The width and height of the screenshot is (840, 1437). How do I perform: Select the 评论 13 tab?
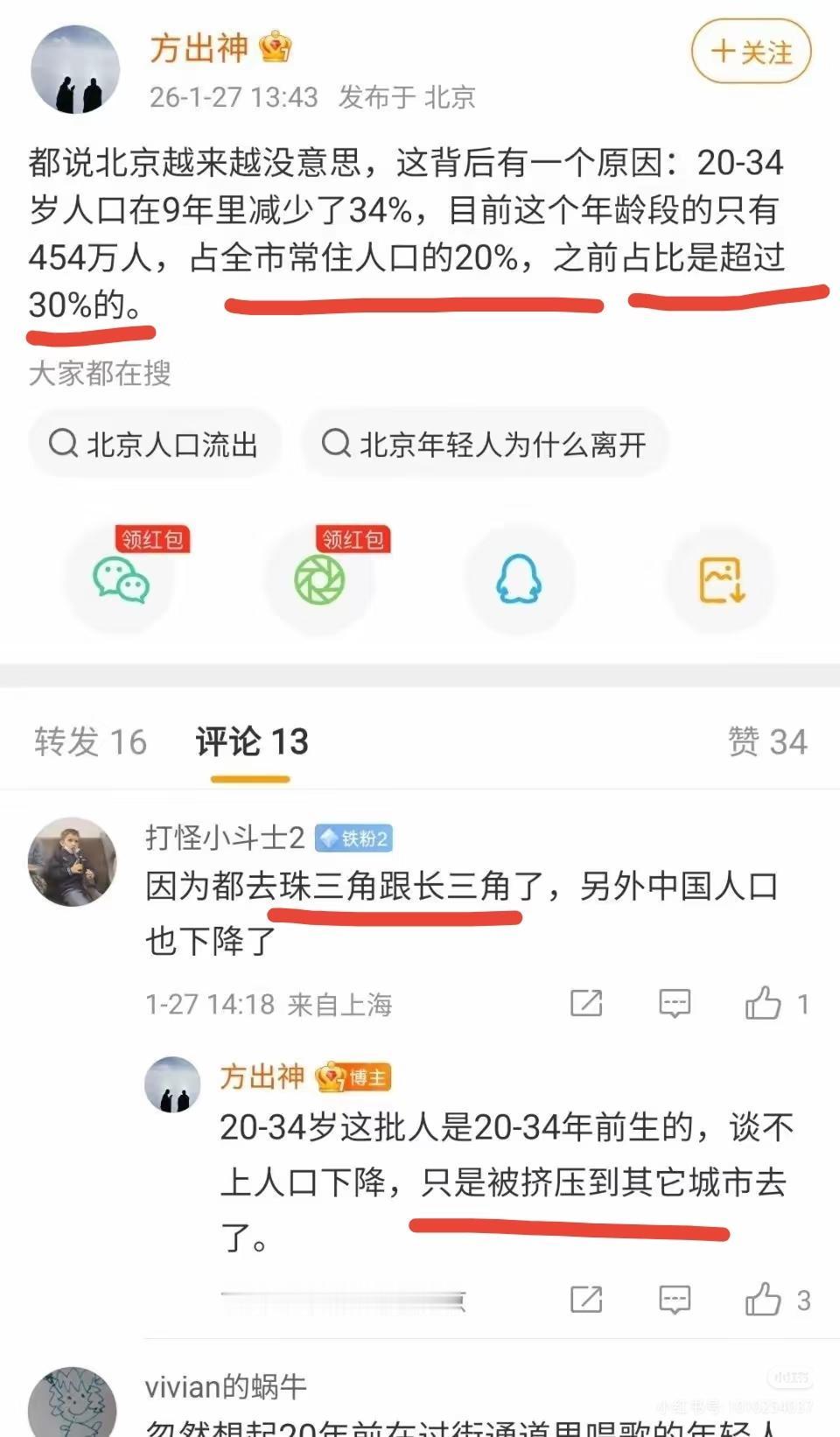tap(251, 742)
